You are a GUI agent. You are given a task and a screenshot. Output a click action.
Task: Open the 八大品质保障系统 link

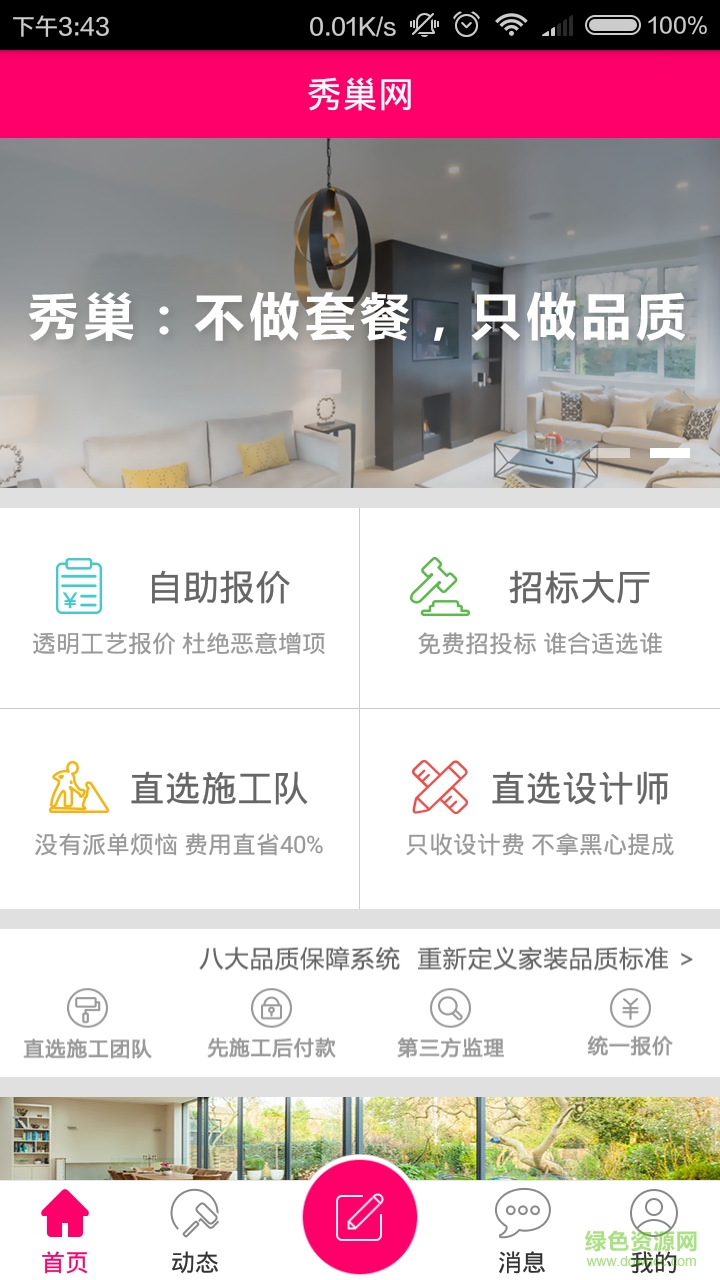click(x=300, y=957)
